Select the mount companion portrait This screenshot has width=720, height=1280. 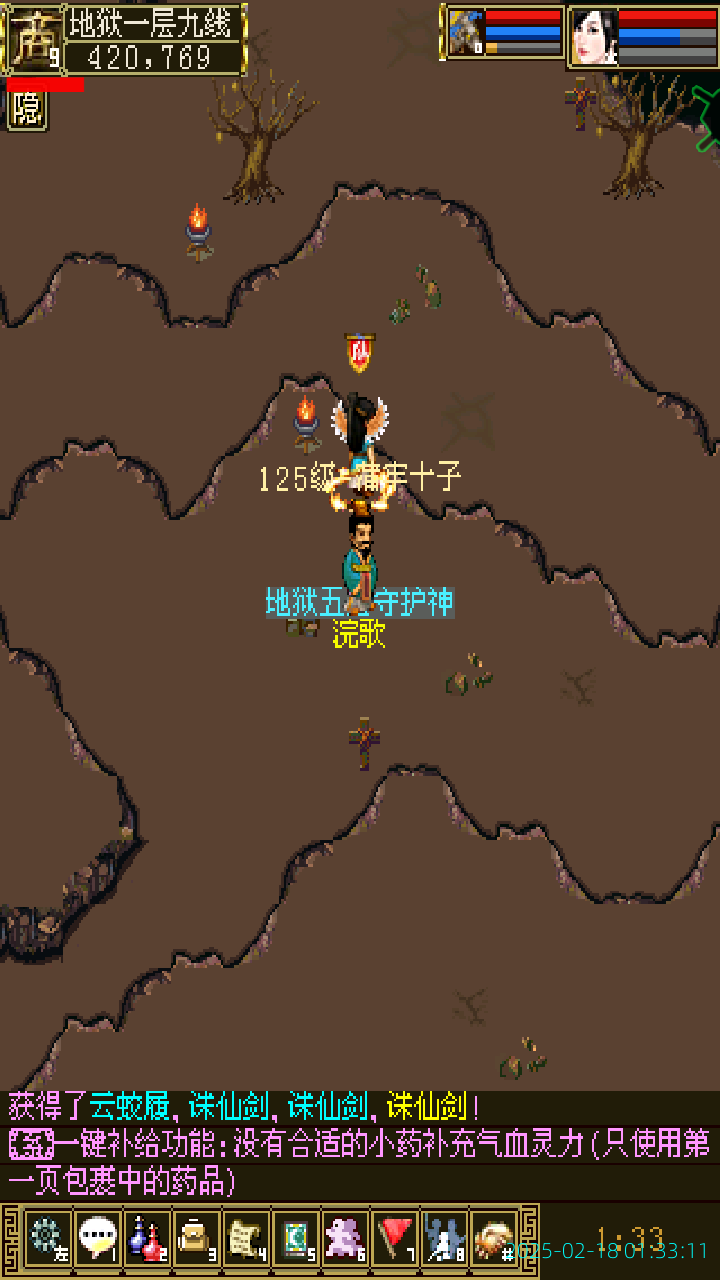coord(466,33)
